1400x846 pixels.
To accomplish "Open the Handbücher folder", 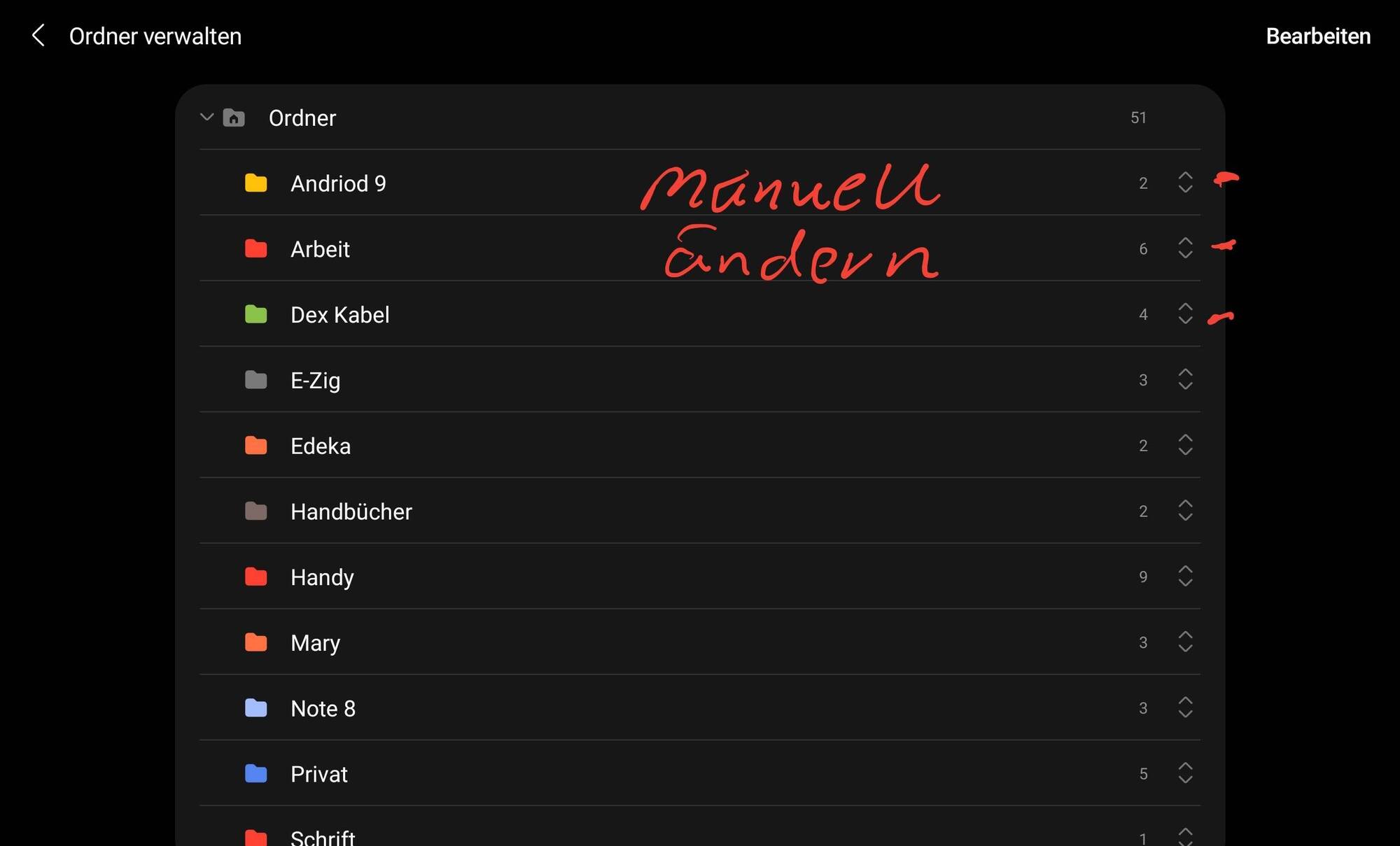I will tap(351, 512).
